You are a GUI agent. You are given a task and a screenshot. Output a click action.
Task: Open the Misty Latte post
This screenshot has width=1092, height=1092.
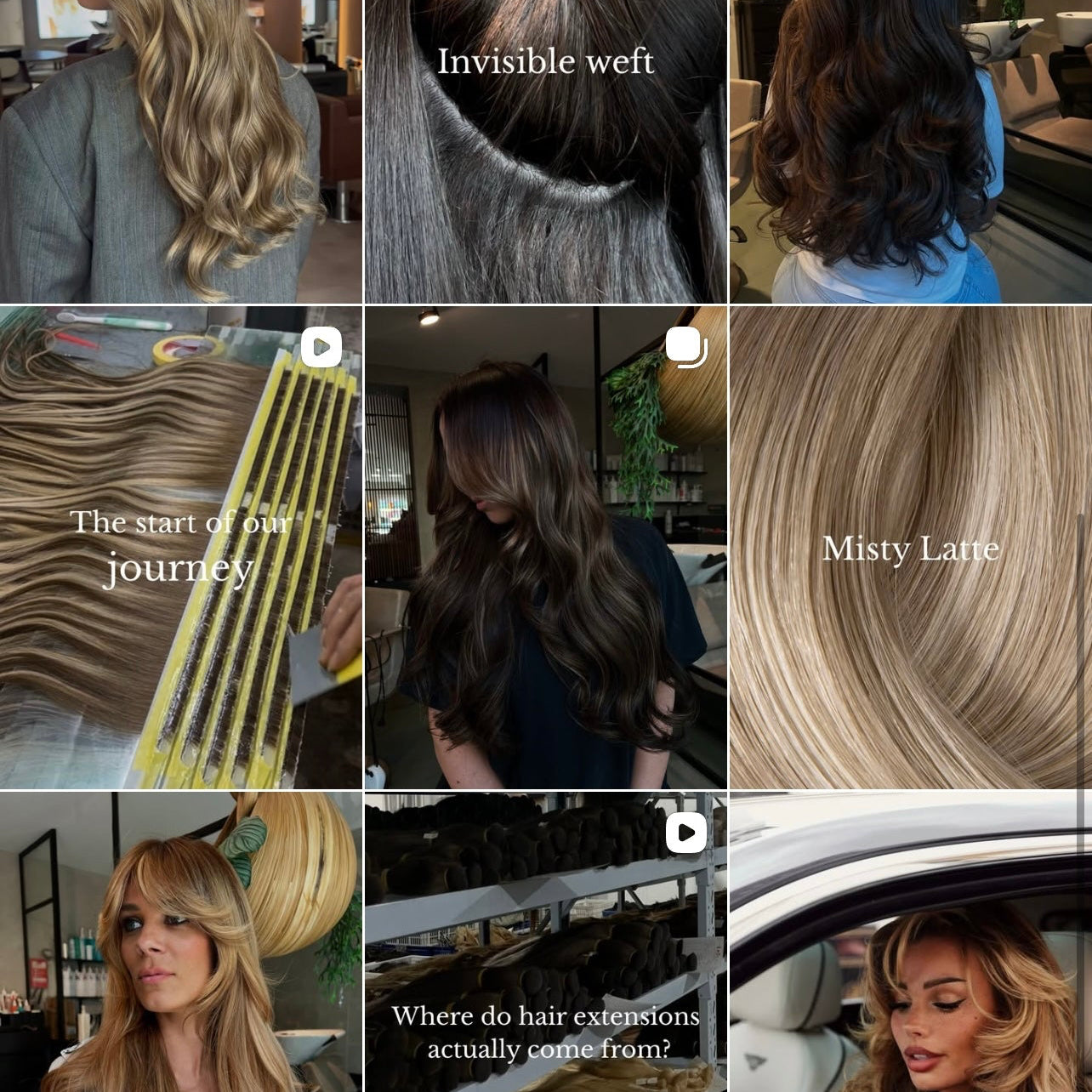[910, 548]
